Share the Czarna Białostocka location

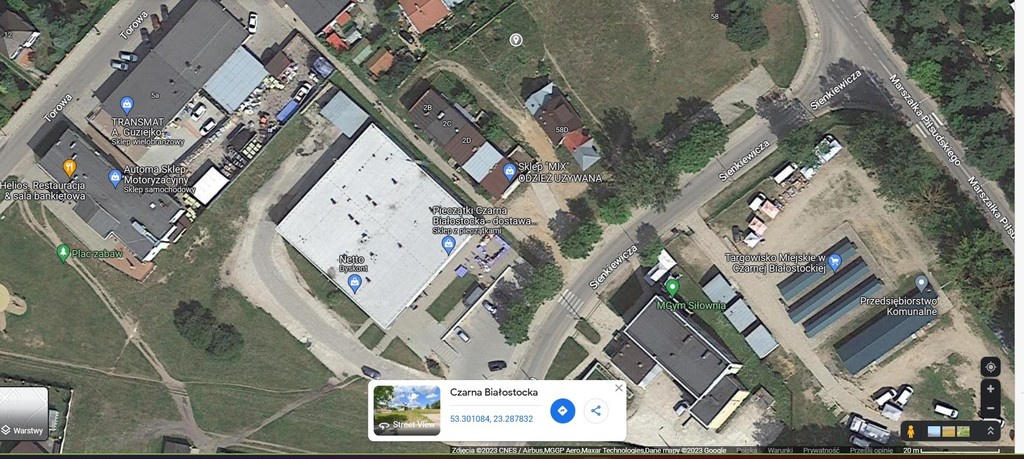596,410
